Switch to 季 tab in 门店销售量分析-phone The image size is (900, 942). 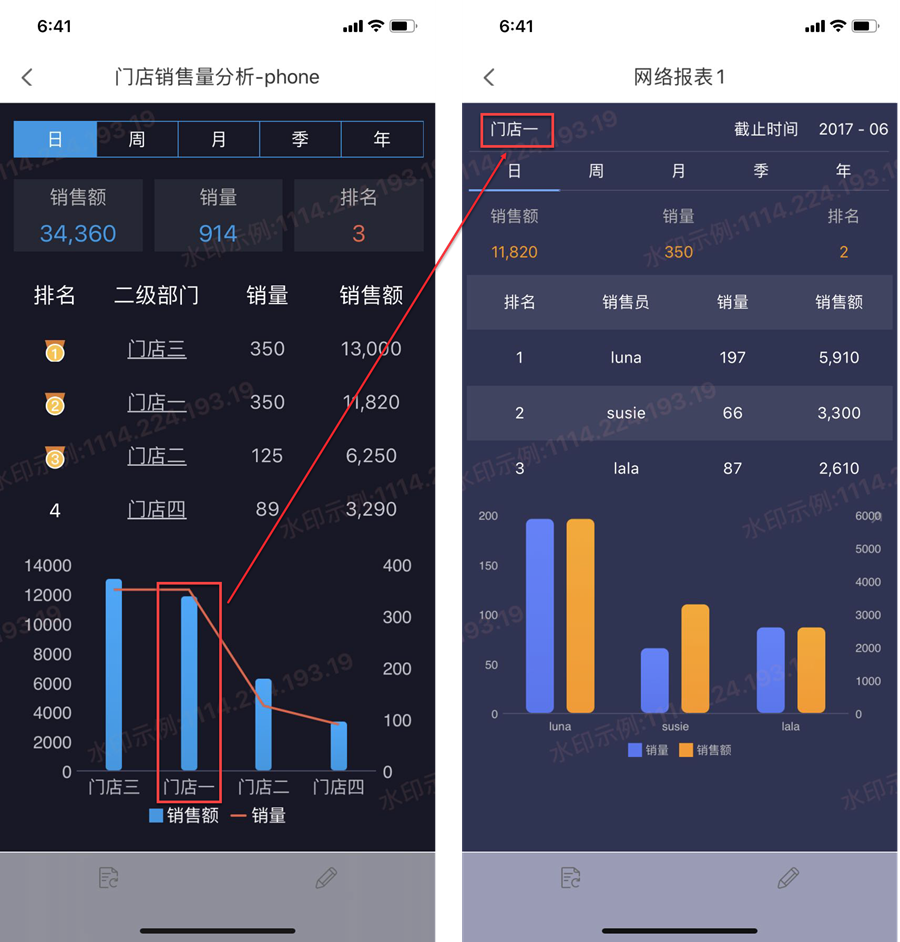pos(300,140)
